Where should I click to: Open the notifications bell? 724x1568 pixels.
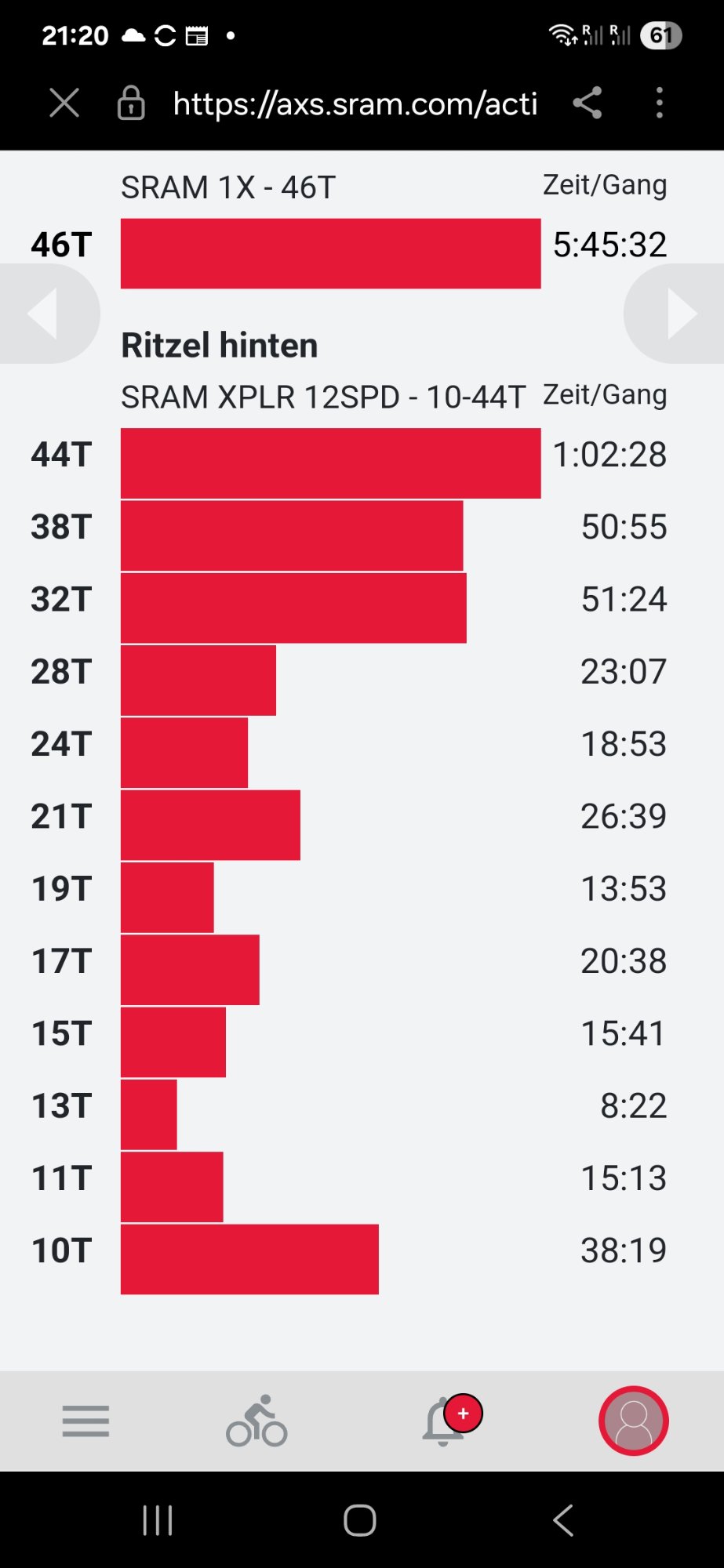click(446, 1421)
